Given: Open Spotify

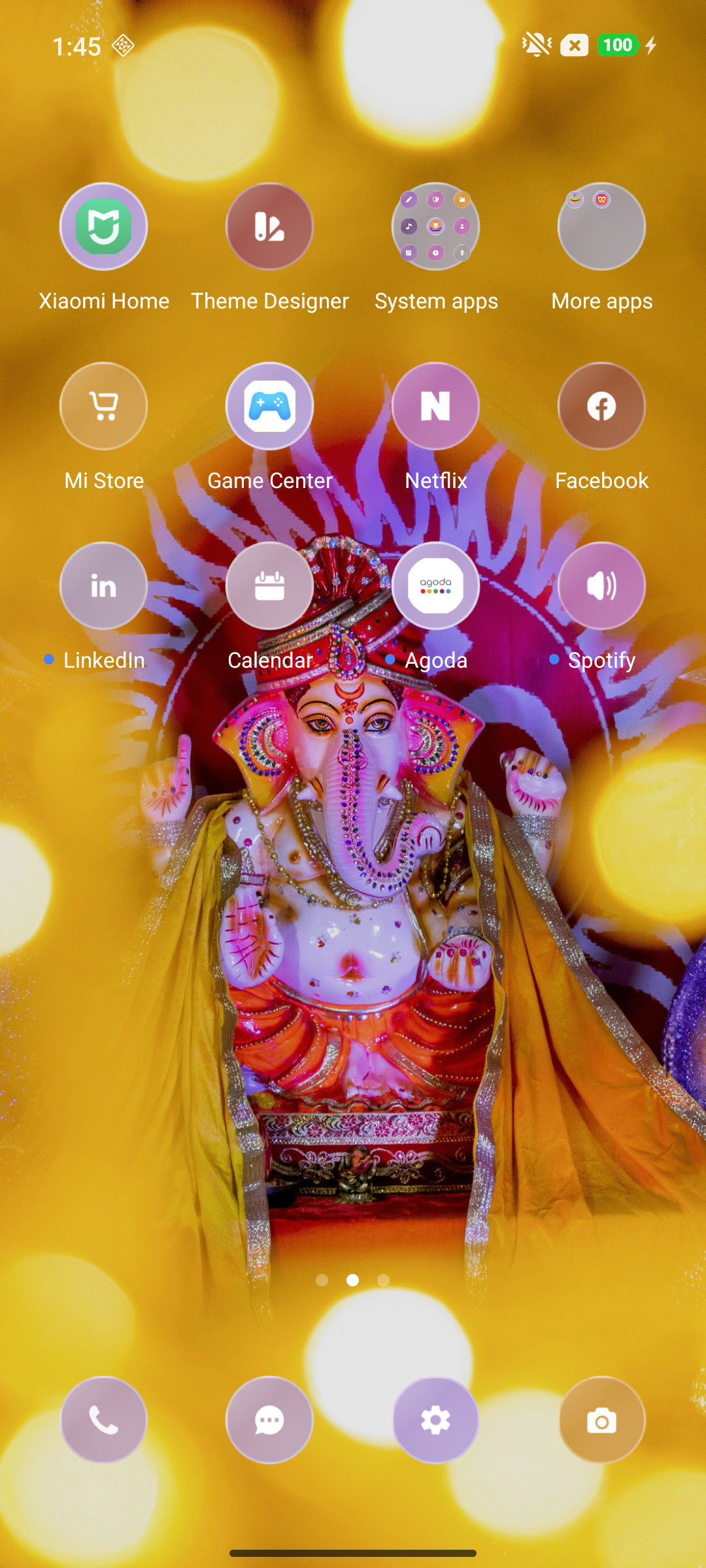Looking at the screenshot, I should (601, 585).
